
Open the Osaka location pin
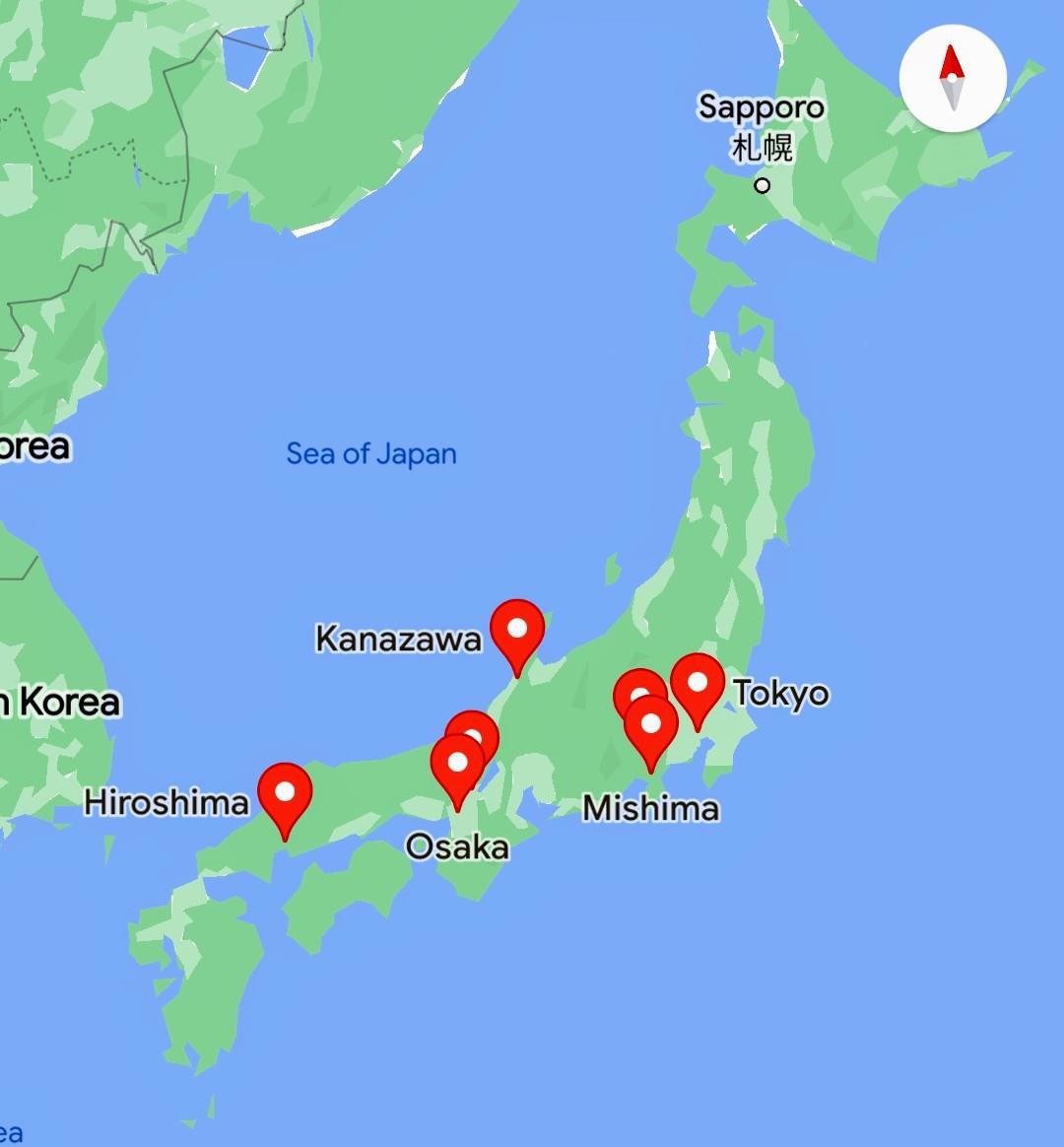pyautogui.click(x=457, y=764)
